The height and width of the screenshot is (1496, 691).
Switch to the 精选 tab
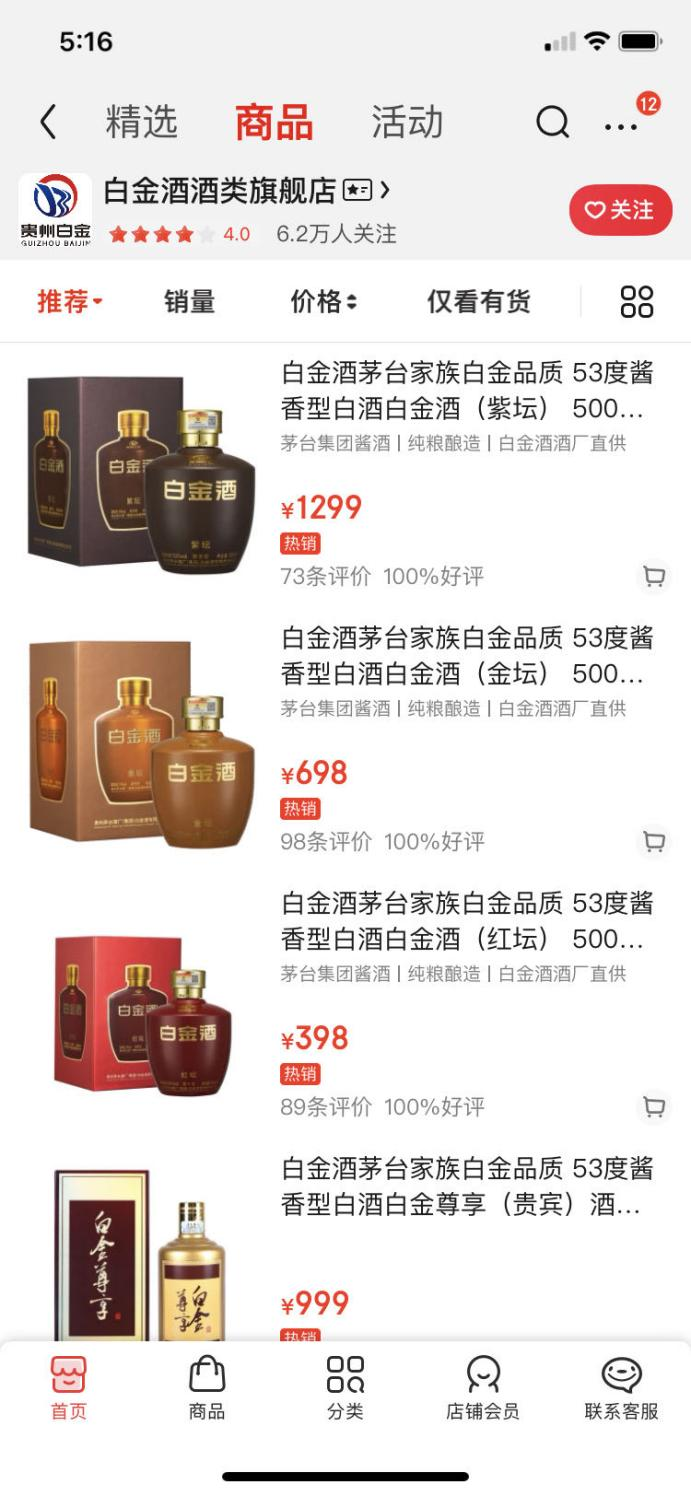pos(141,122)
